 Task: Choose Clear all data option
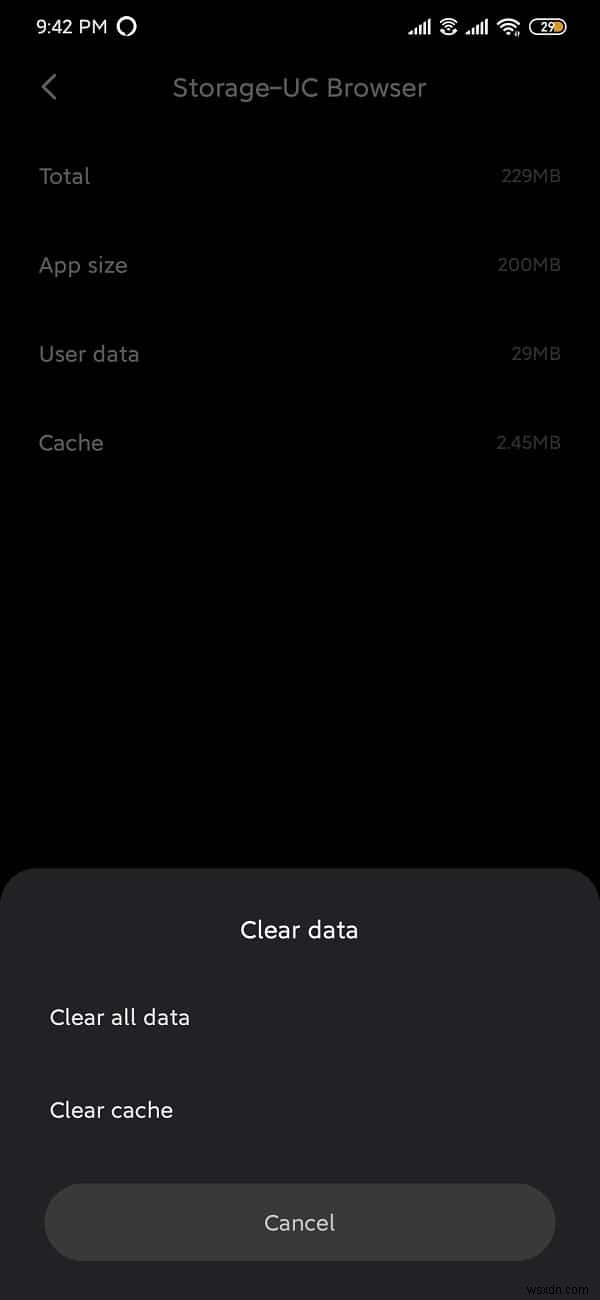[x=120, y=1017]
